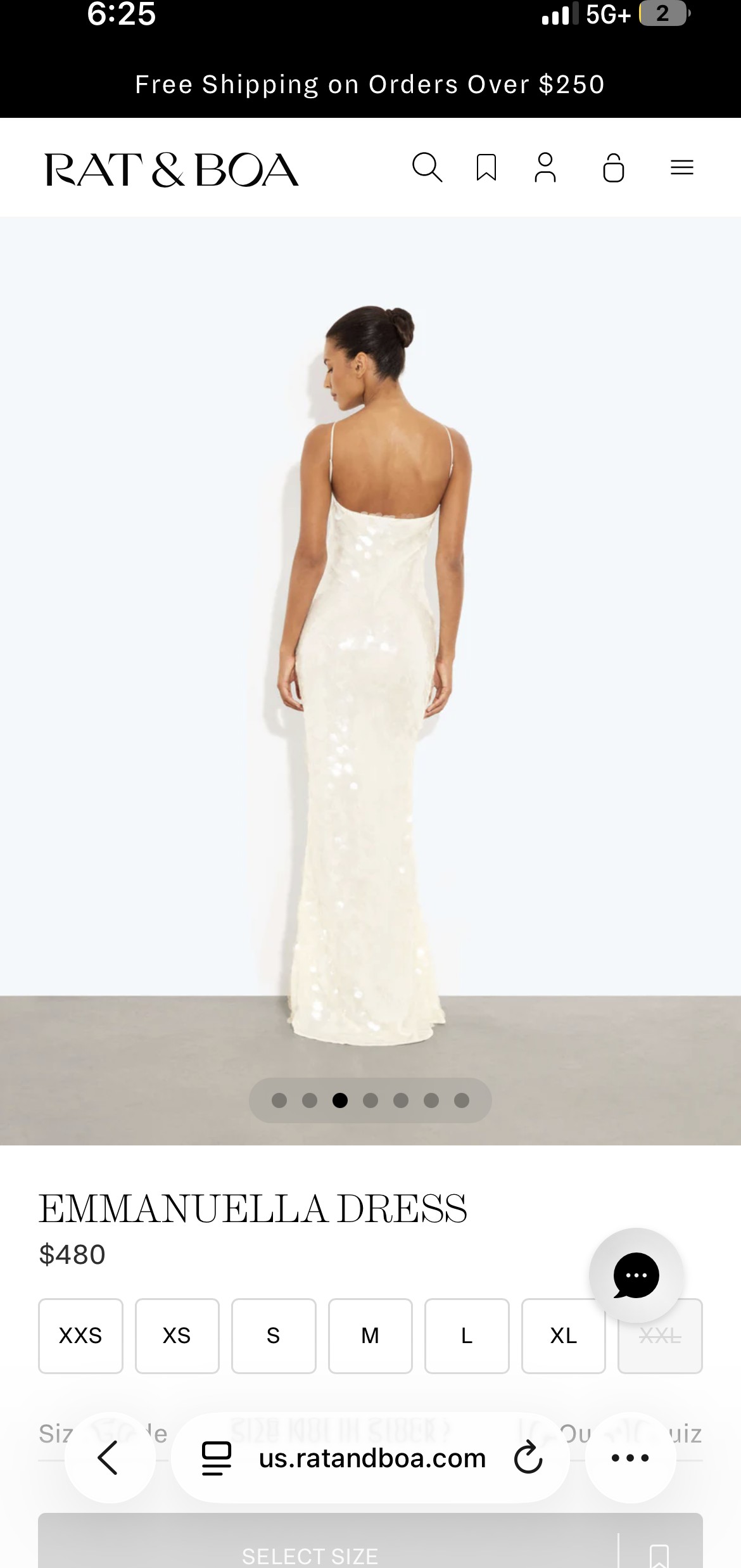The image size is (741, 1568).
Task: Reload the us.ratandboa.com page
Action: coord(528,1458)
